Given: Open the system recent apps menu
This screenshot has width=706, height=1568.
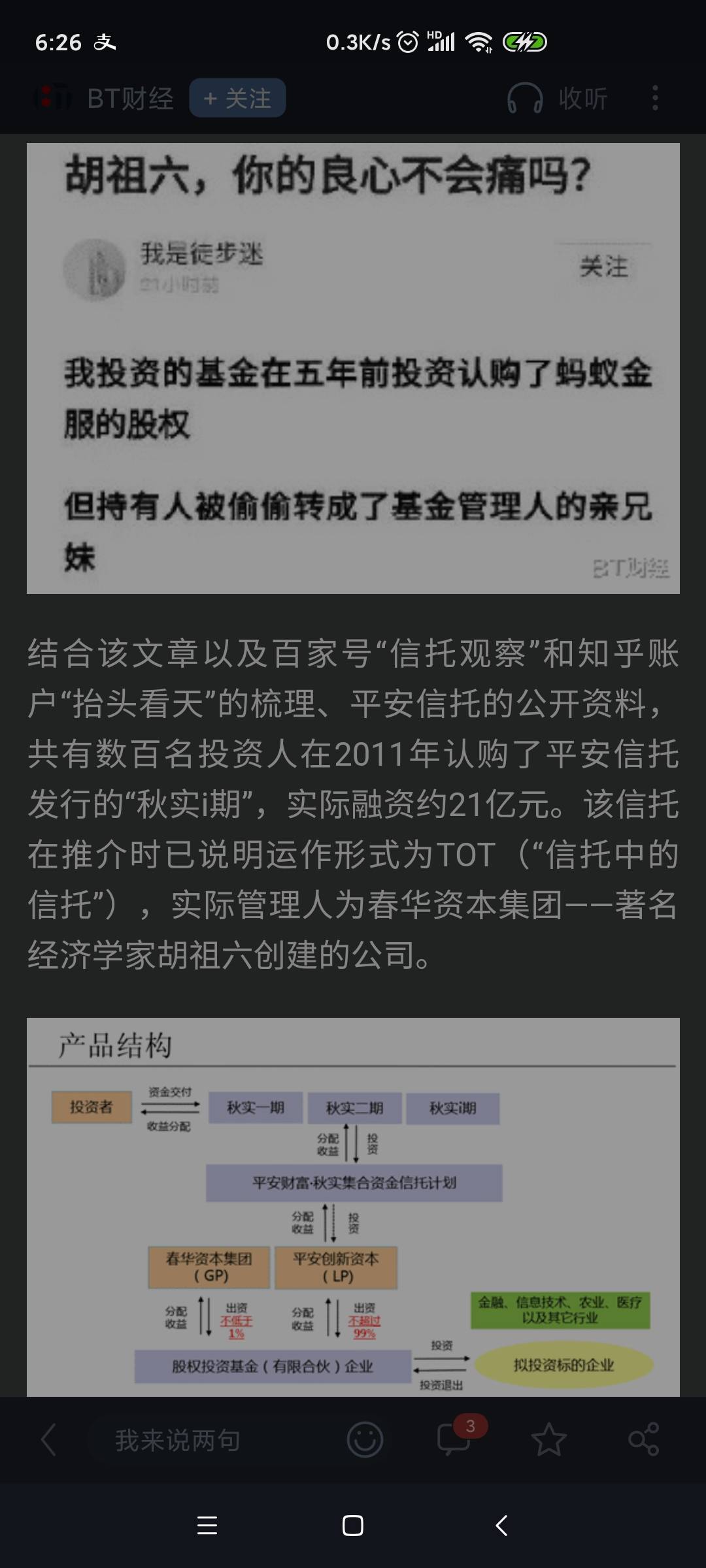Looking at the screenshot, I should click(207, 1526).
